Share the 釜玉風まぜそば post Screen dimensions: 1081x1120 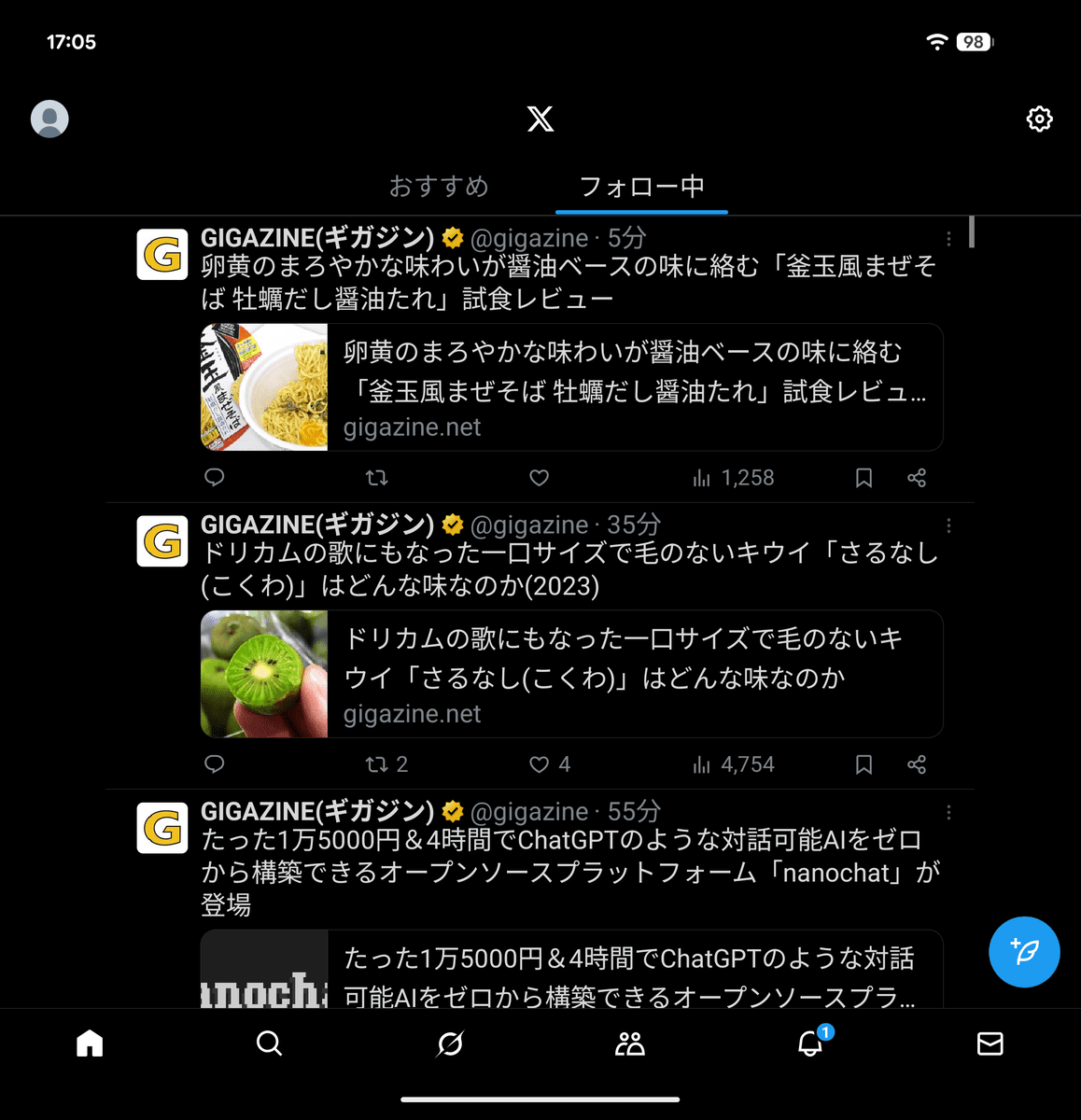point(917,478)
